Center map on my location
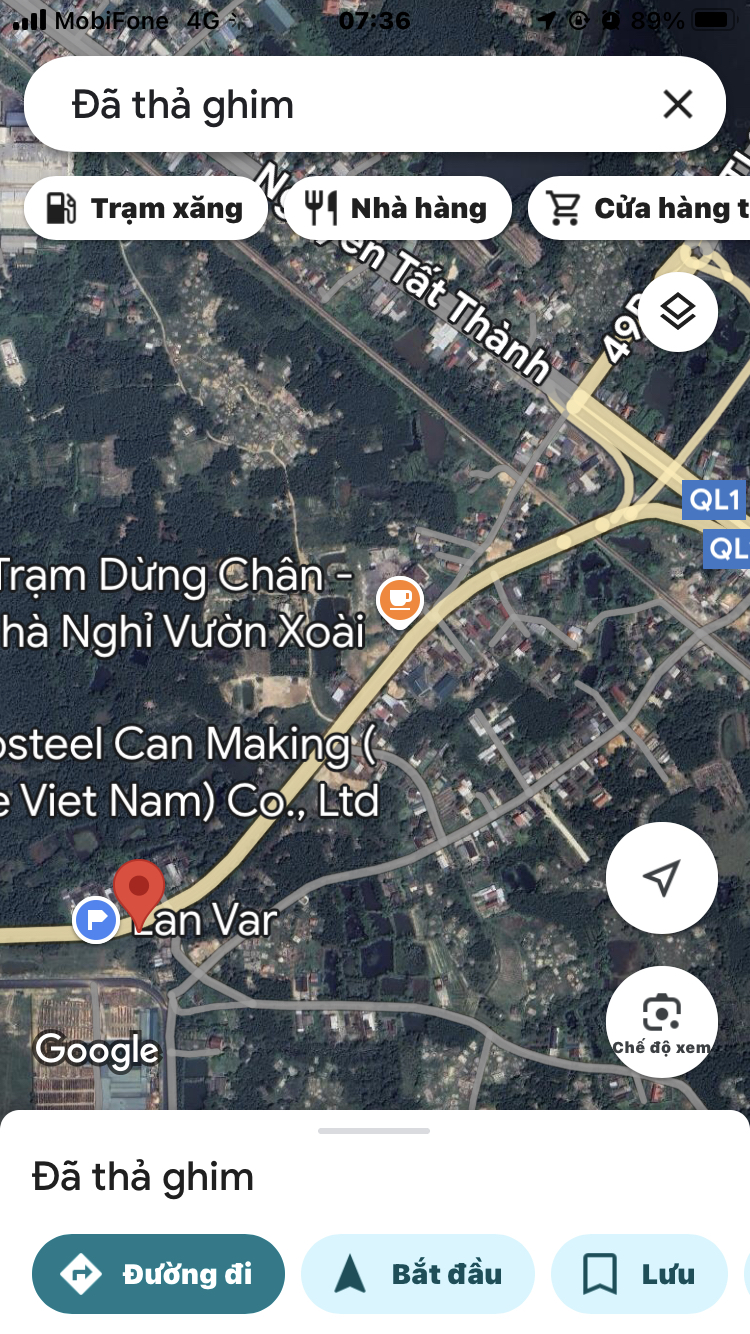750x1334 pixels. point(661,877)
